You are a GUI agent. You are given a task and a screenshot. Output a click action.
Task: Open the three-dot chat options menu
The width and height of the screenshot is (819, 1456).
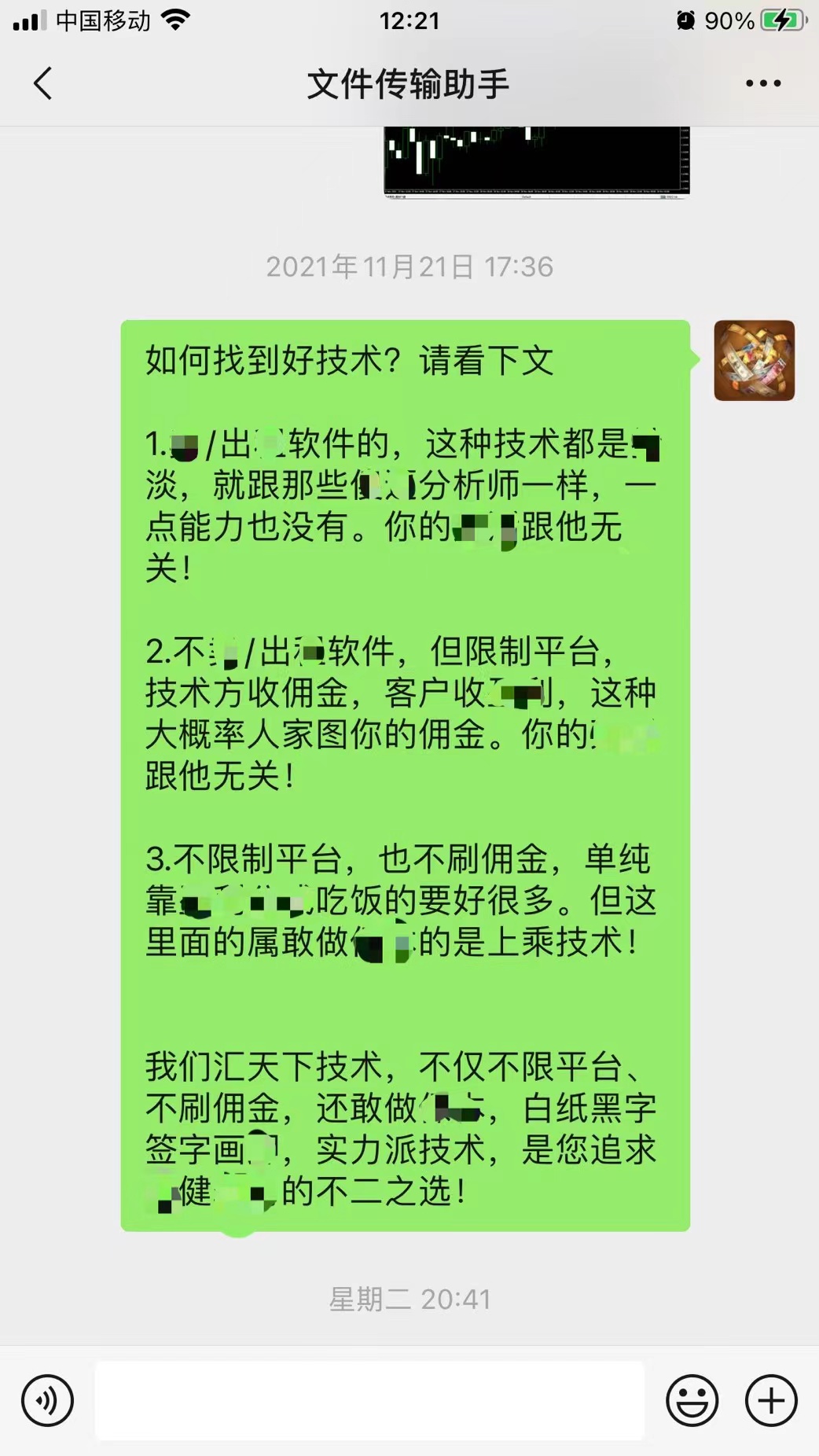tap(762, 83)
